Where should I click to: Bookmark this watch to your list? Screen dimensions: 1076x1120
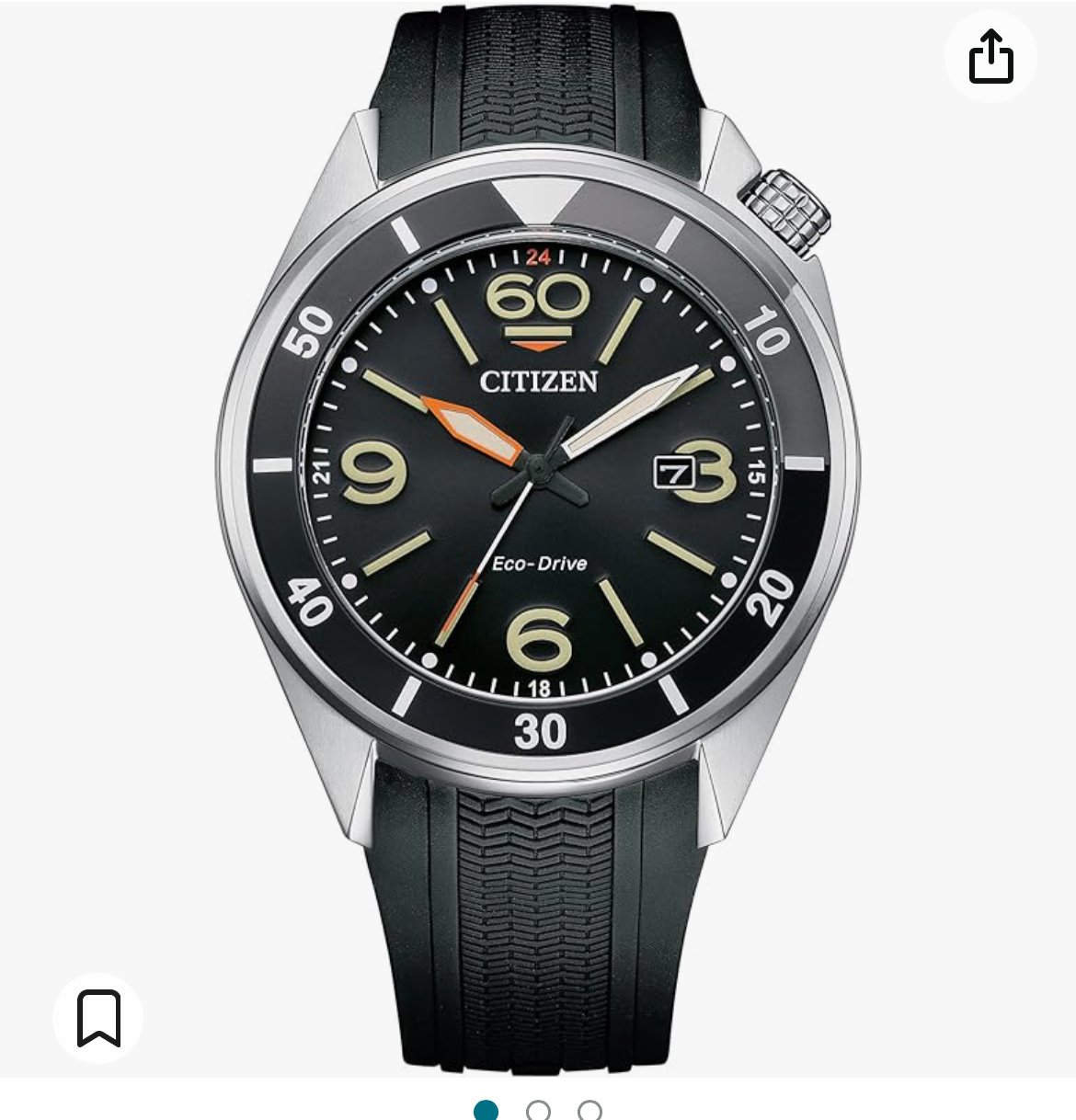pos(98,1018)
